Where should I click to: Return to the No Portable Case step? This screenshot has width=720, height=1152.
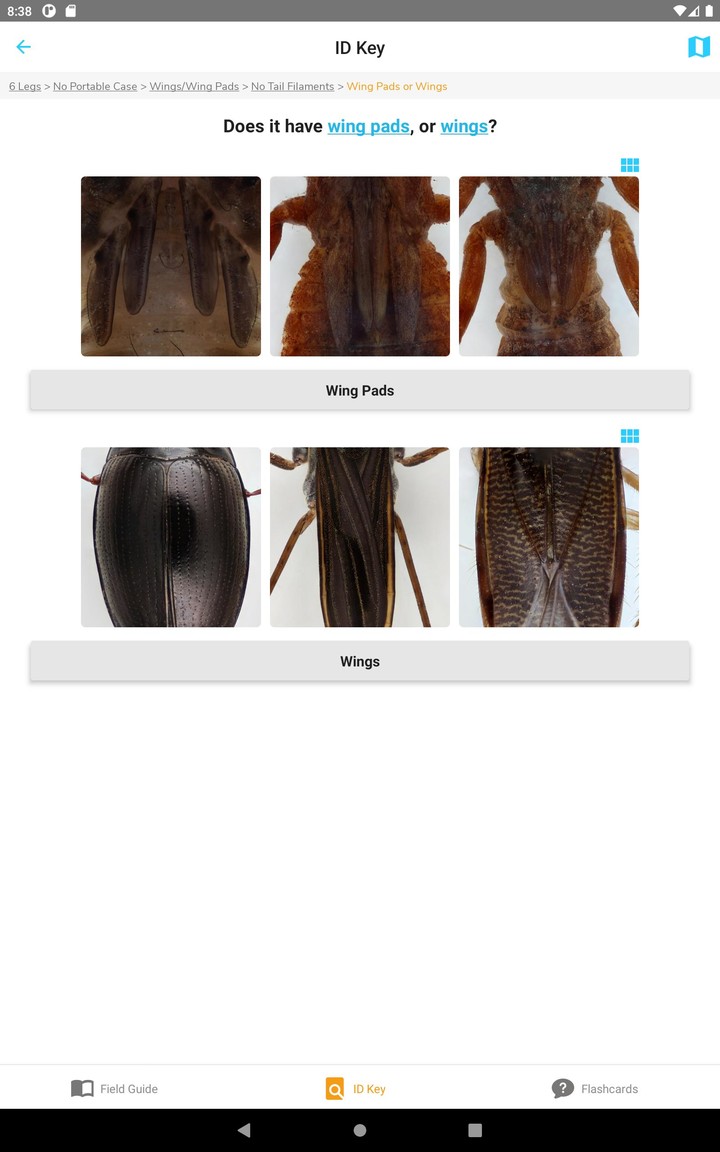point(95,87)
